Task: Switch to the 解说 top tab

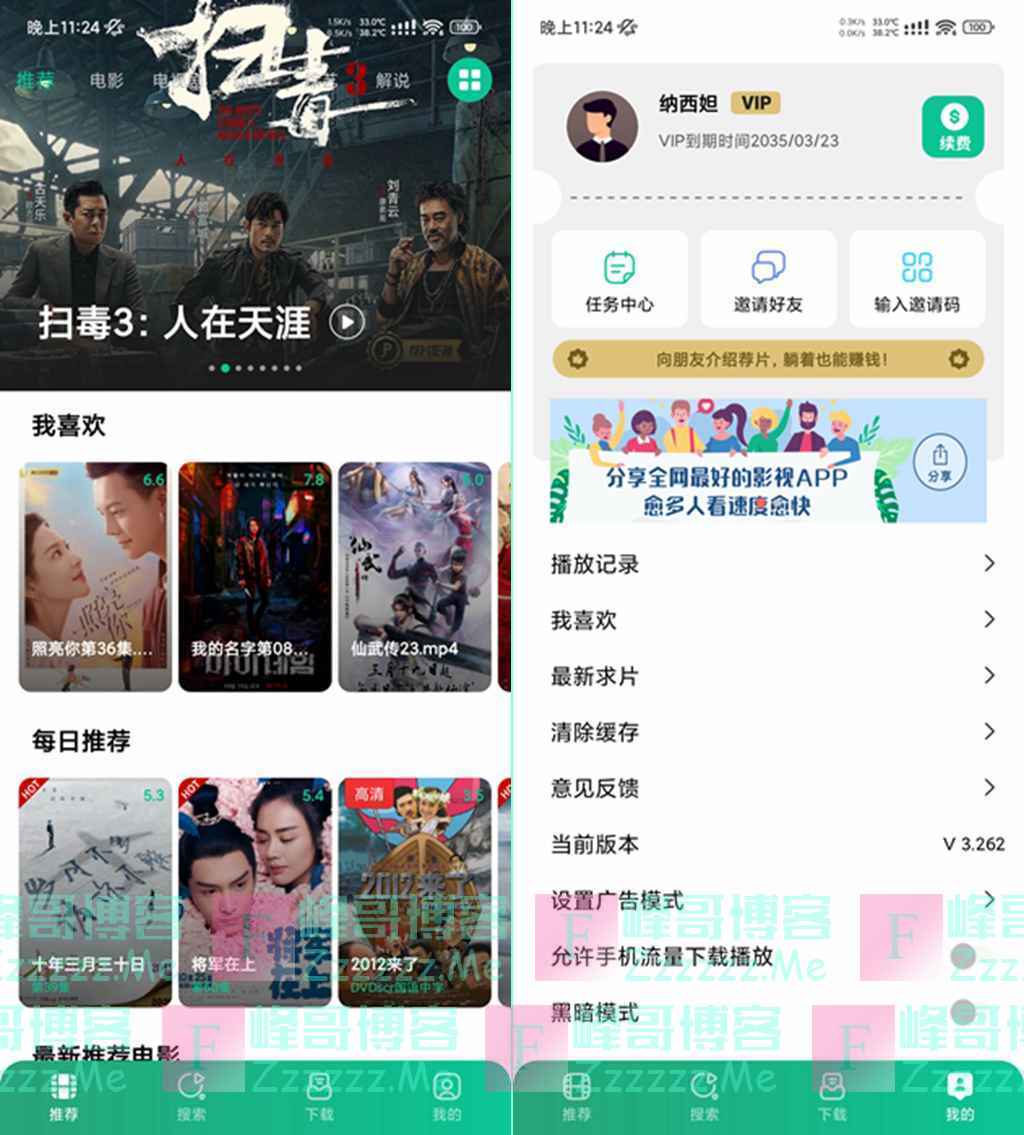Action: (x=393, y=81)
